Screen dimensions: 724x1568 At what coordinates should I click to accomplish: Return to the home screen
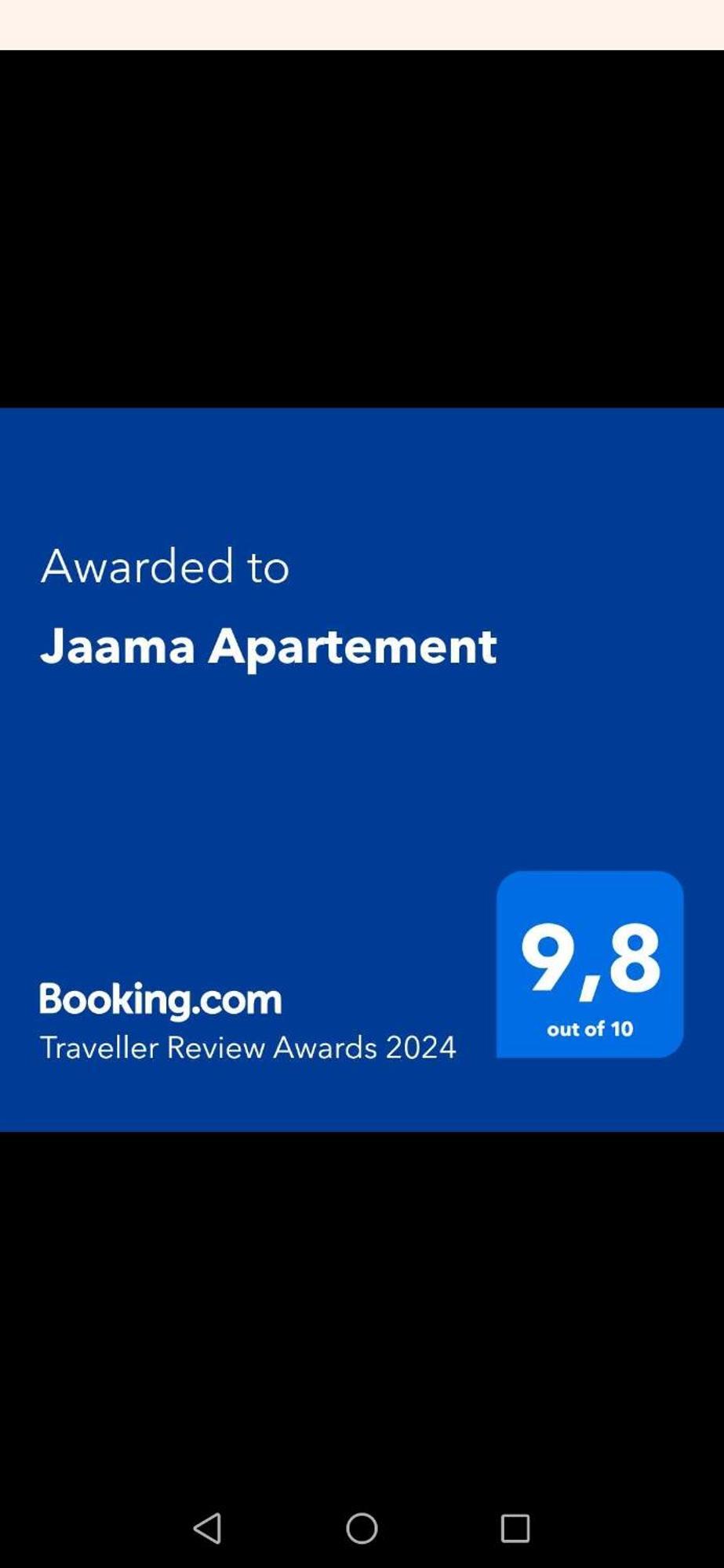[x=362, y=1528]
